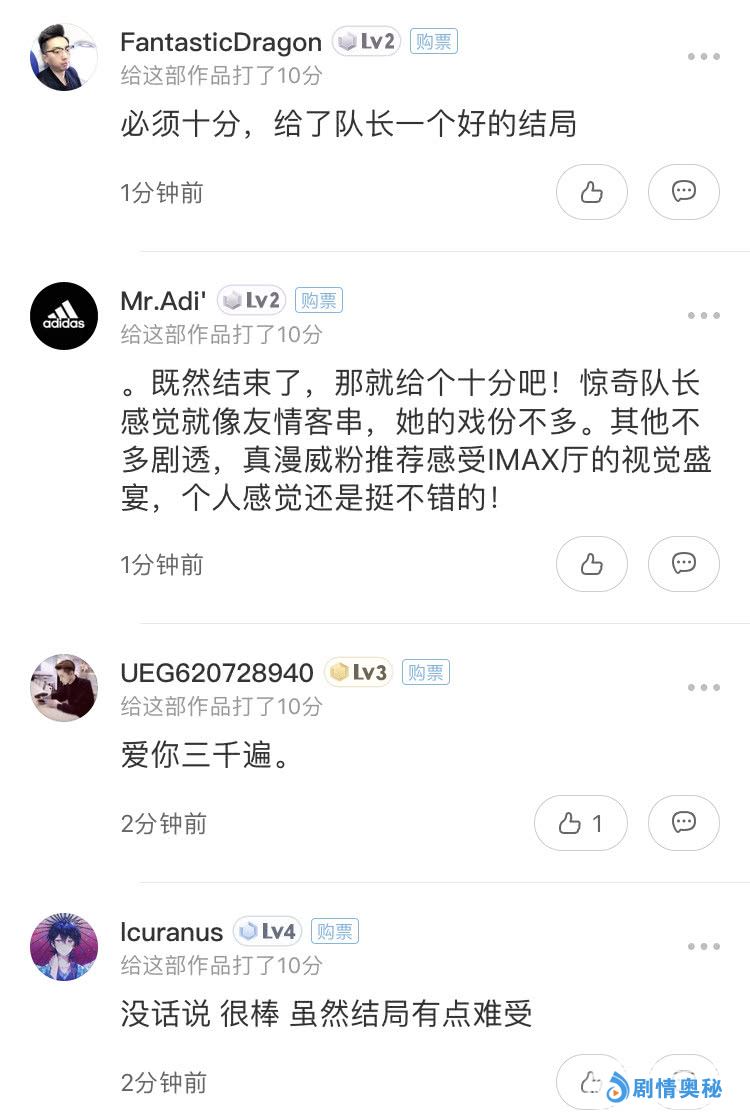This screenshot has height=1118, width=750.
Task: Open more options on lcuranus's review
Action: click(x=703, y=947)
